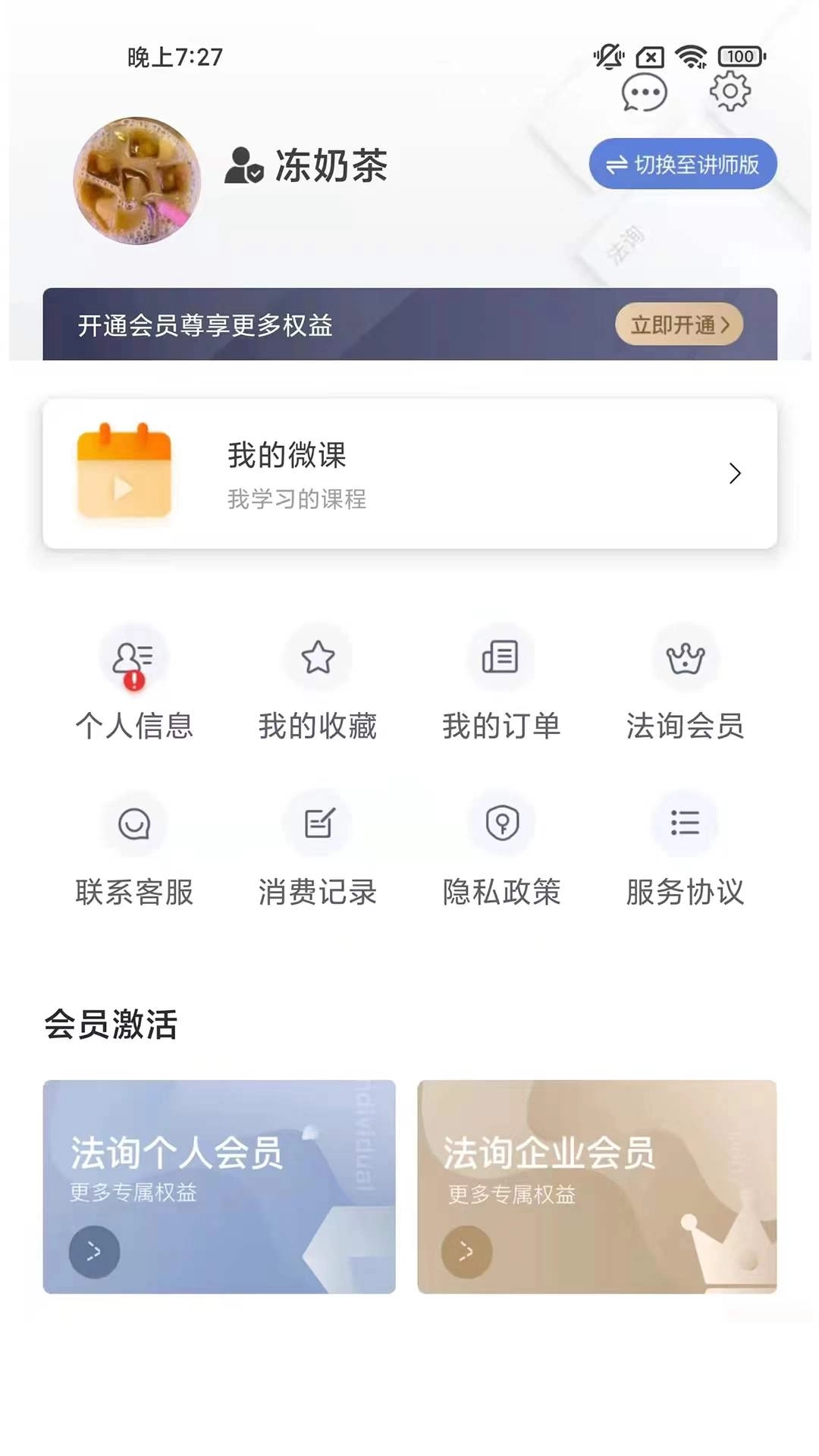Tap the red badge on 个人信息
This screenshot has width=819, height=1456.
pyautogui.click(x=133, y=682)
